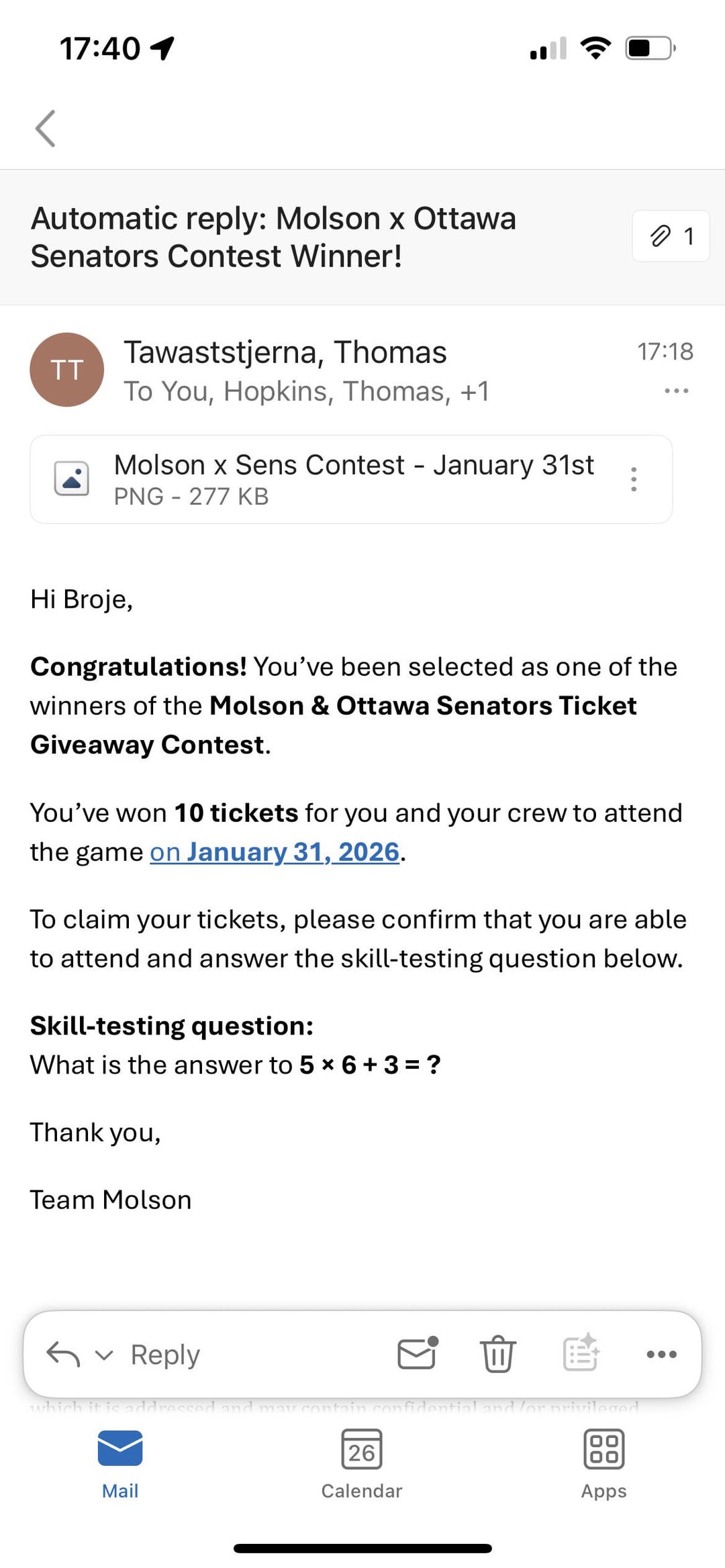Screen dimensions: 725x1568
Task: Expand the reply options chevron
Action: coord(104,1355)
